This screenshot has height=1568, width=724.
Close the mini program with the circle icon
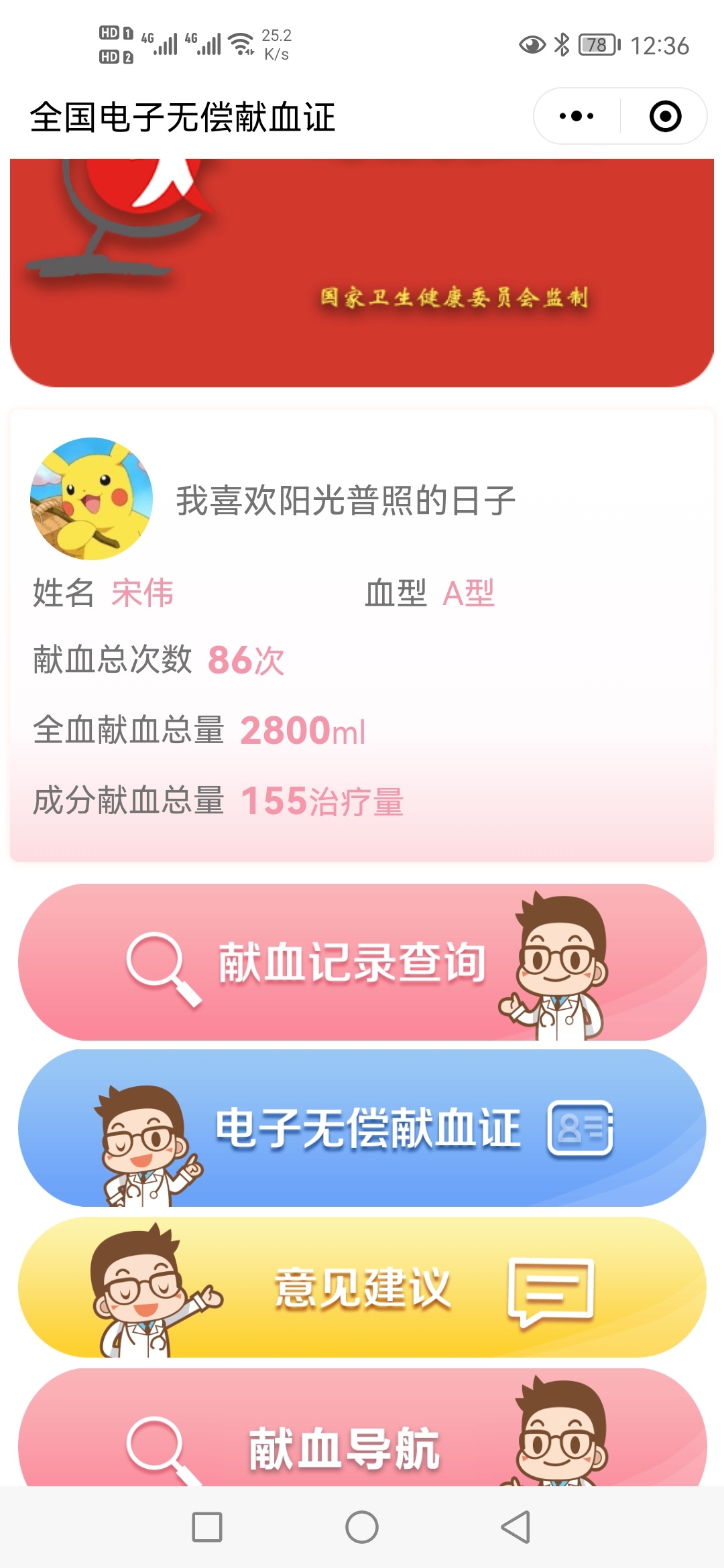point(665,116)
